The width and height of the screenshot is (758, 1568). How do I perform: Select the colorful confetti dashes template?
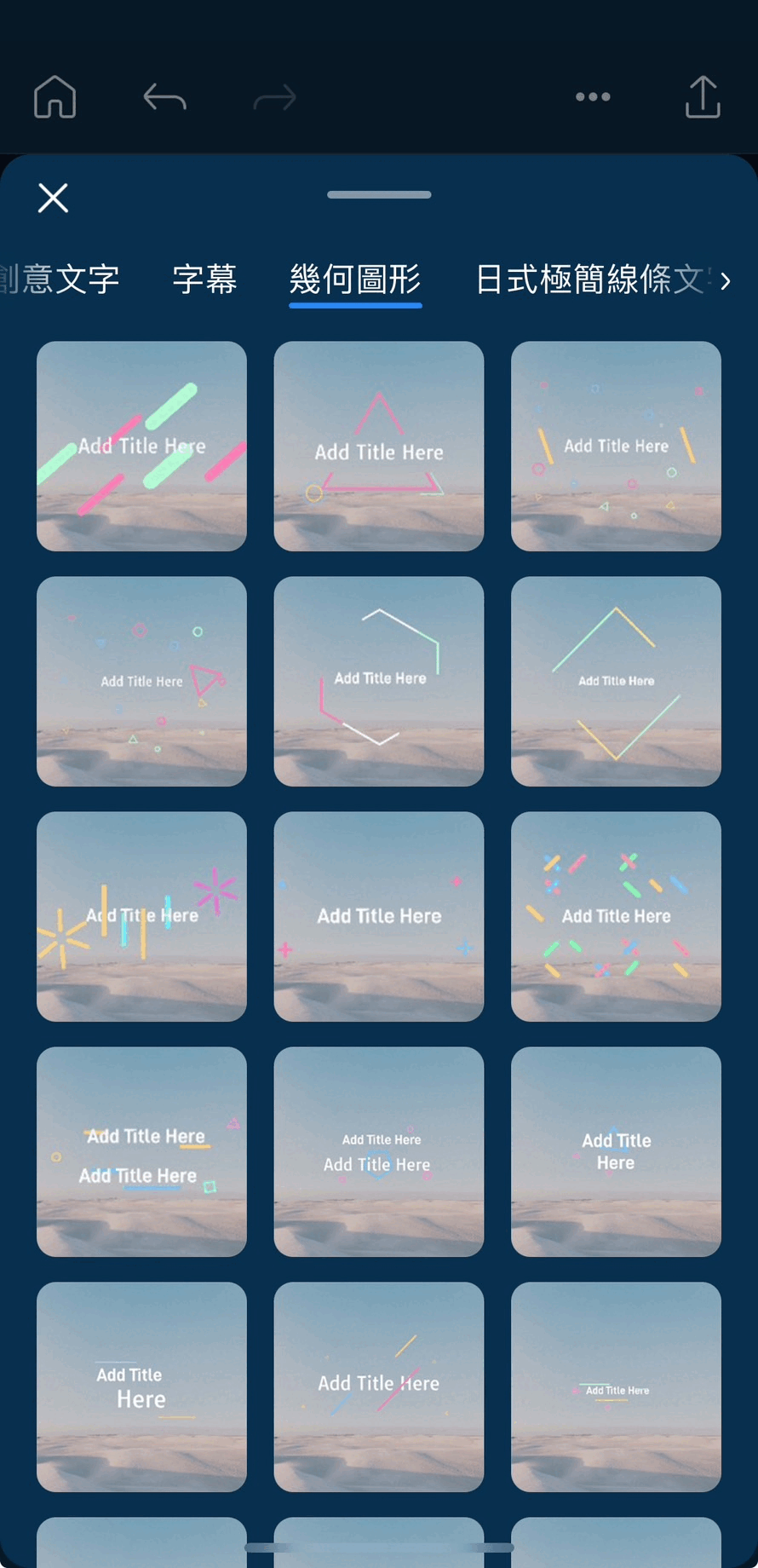[616, 916]
